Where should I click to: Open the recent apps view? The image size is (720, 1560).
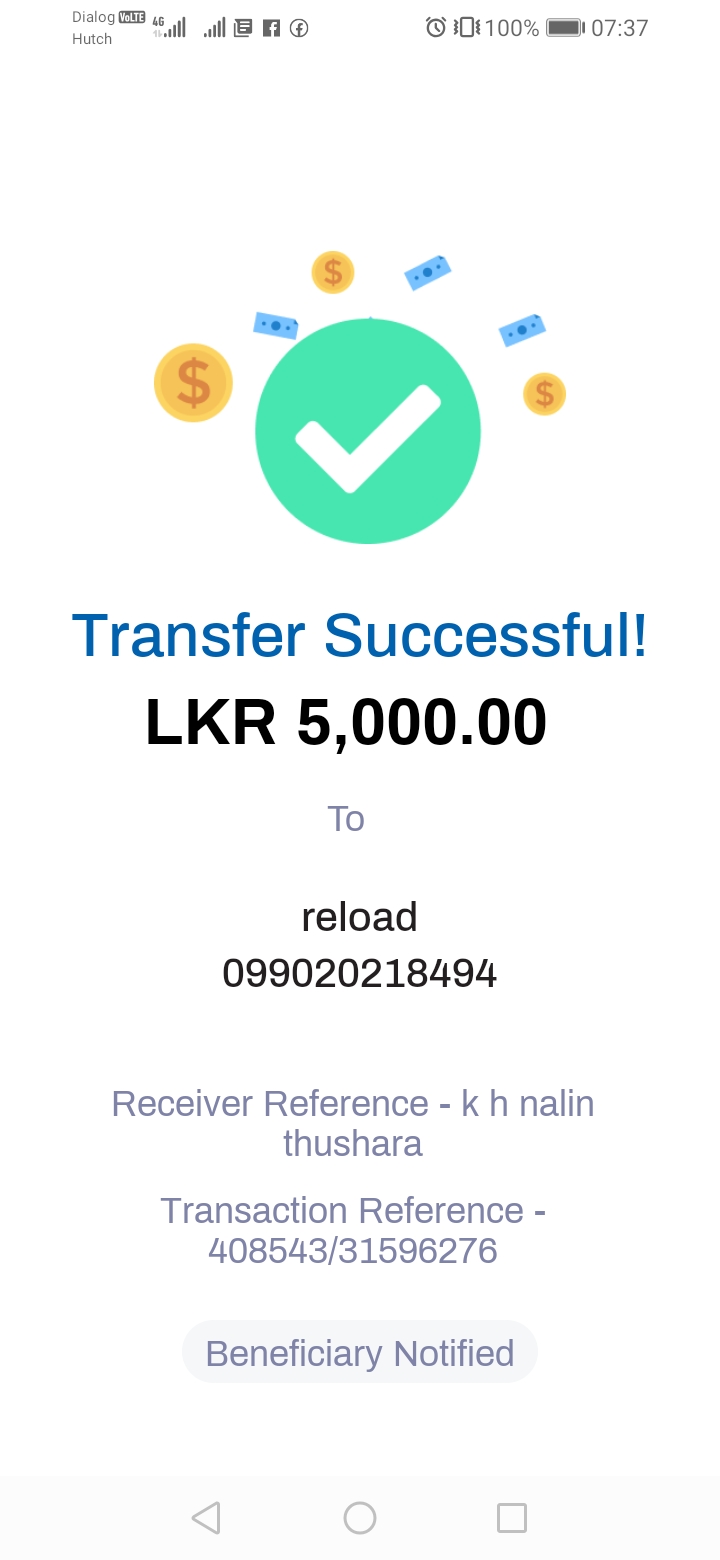[x=512, y=1517]
